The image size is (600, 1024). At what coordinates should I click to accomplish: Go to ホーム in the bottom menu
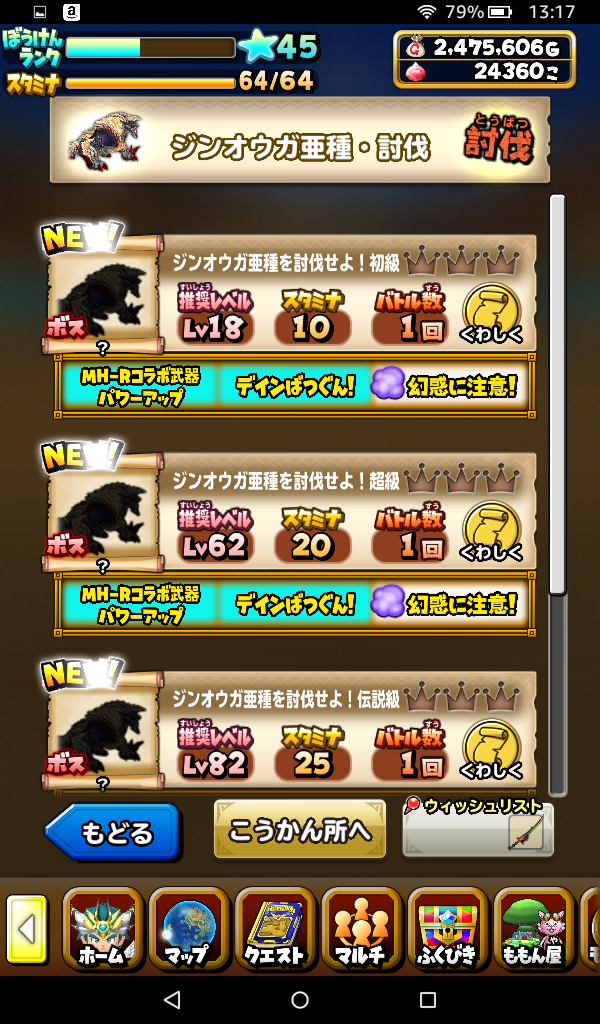click(x=101, y=929)
